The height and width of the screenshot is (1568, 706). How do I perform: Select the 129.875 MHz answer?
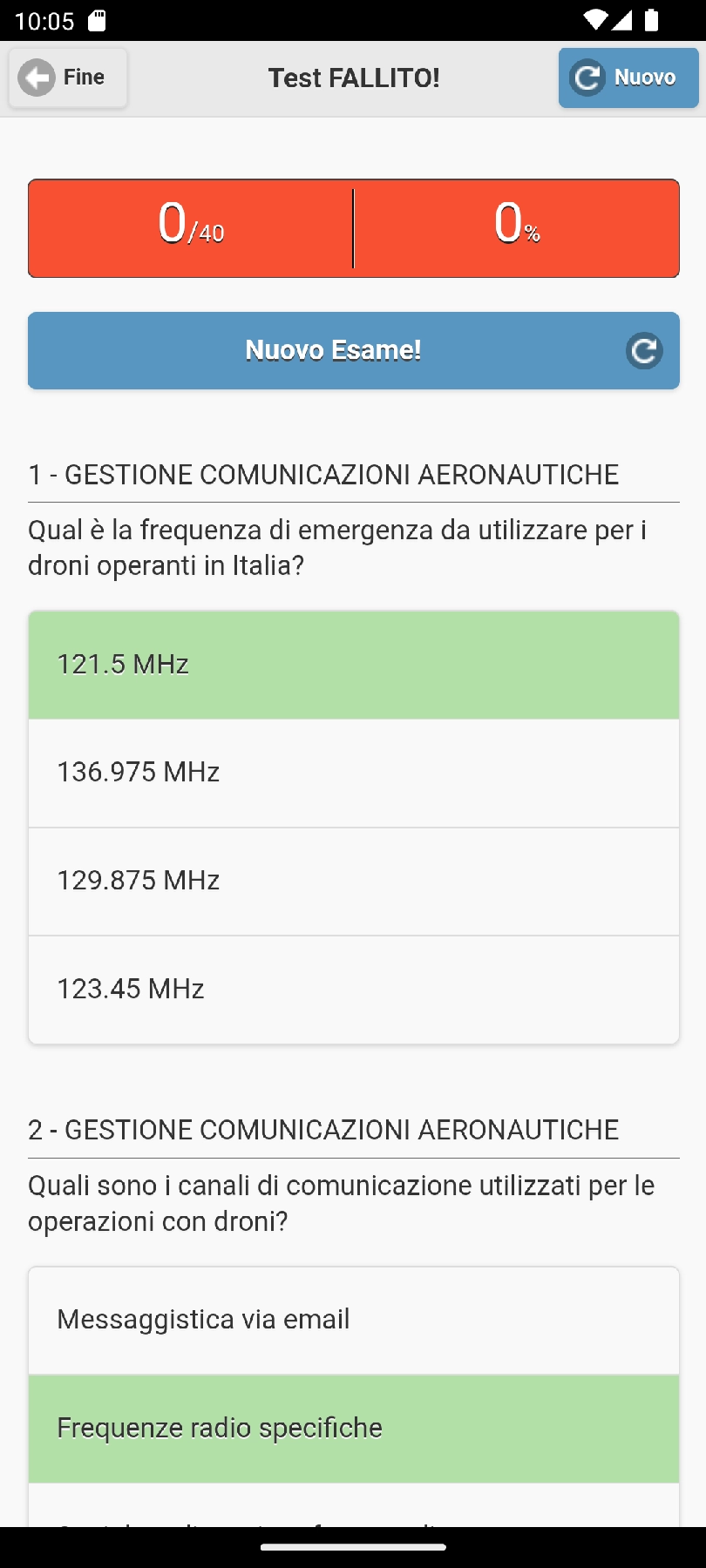[x=353, y=881]
